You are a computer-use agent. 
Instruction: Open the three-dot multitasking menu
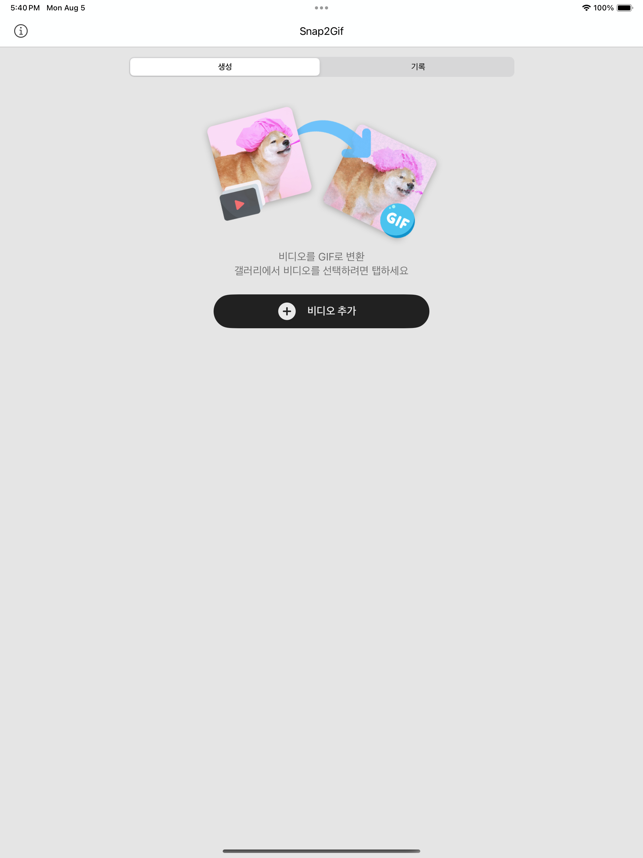tap(321, 8)
